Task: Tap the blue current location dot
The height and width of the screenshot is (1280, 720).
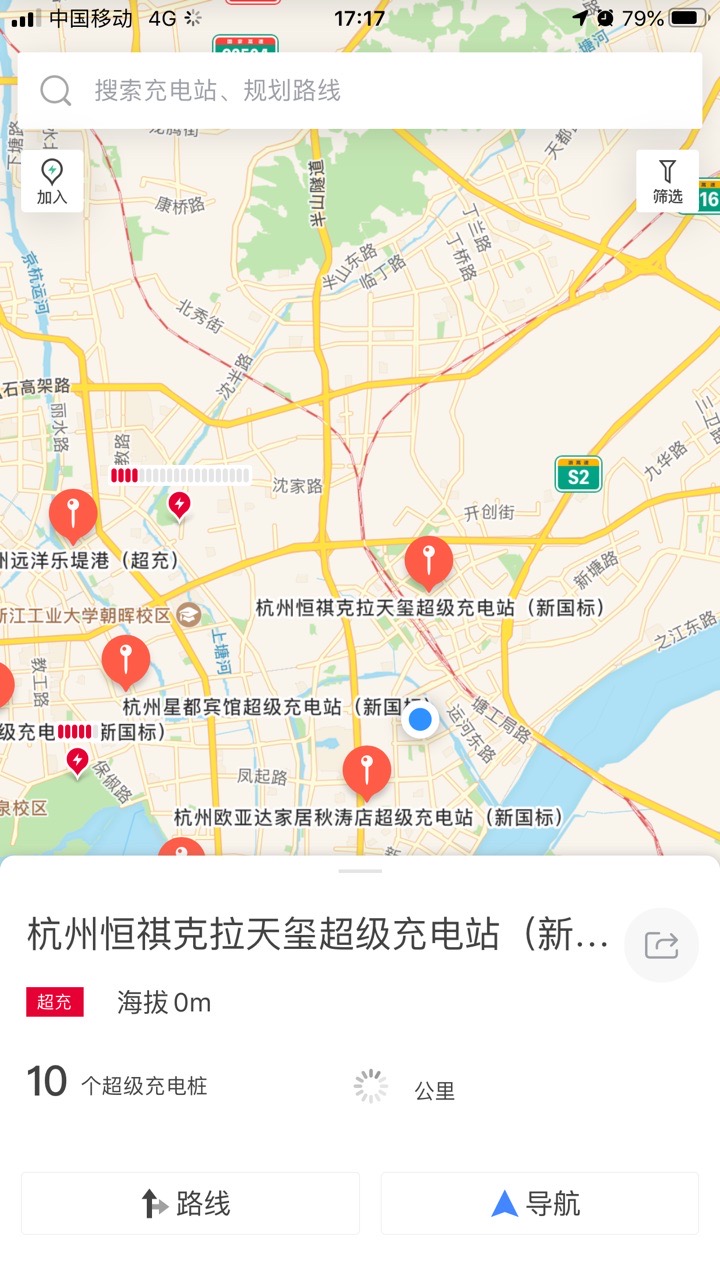Action: tap(420, 720)
